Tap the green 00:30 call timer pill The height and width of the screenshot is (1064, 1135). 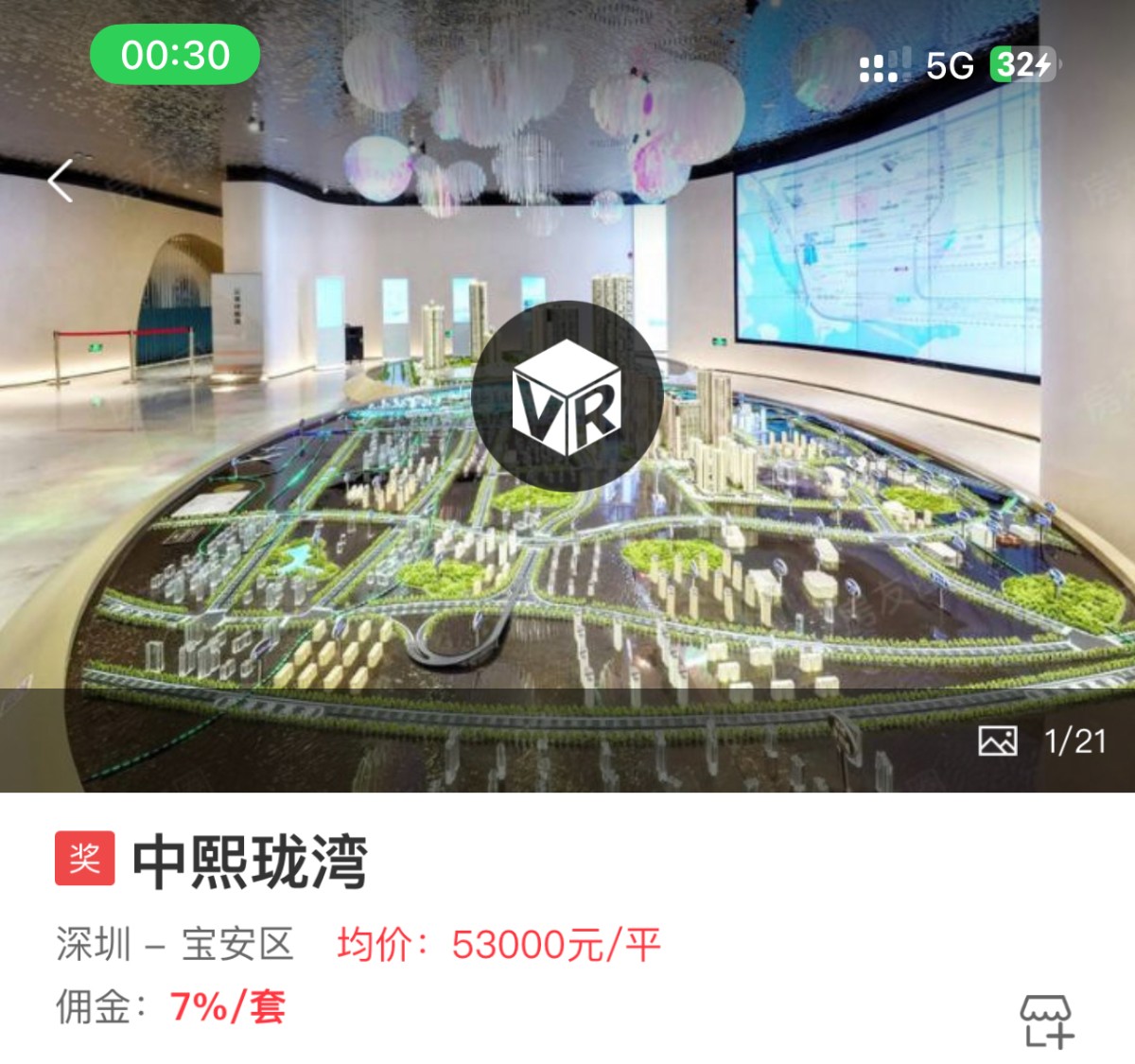point(175,55)
